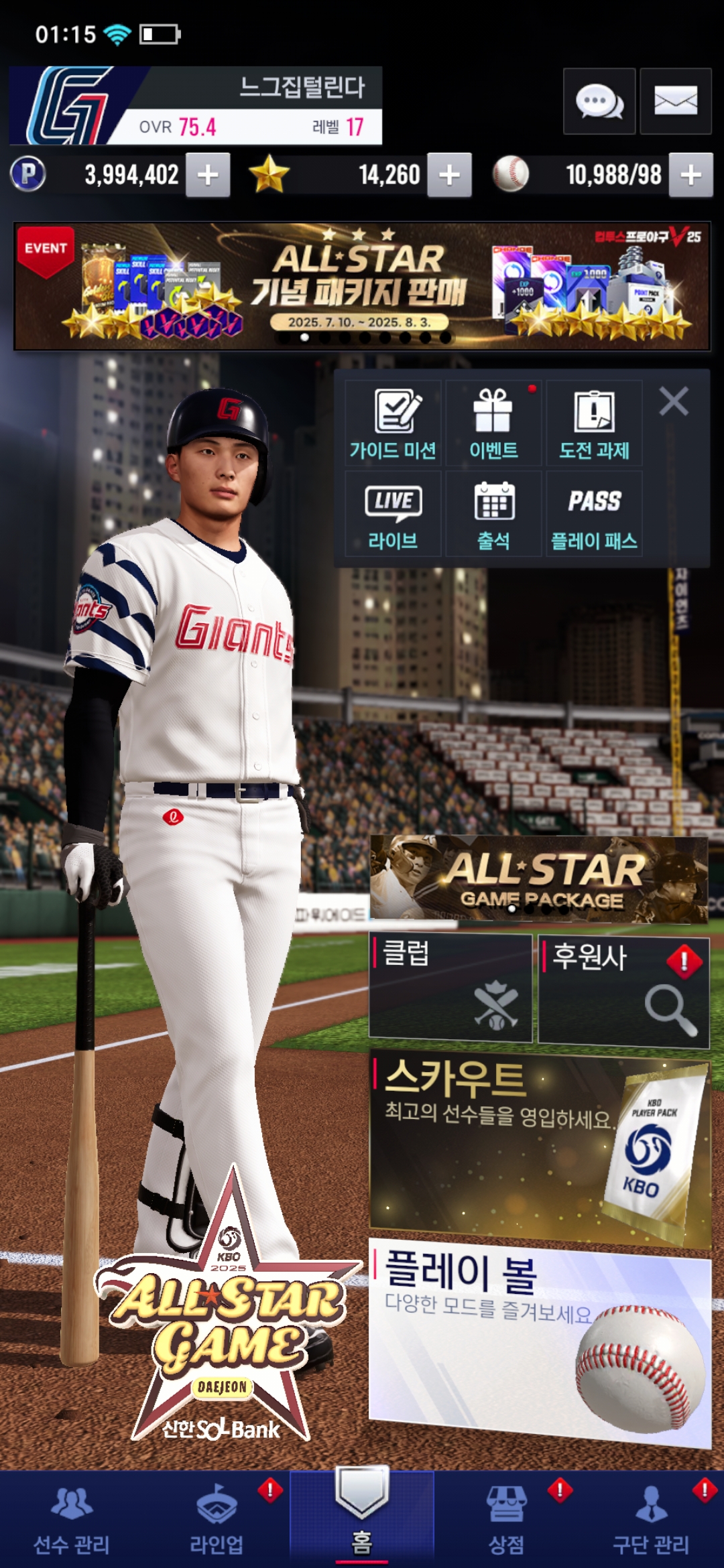Open the ALL-STAR 기념 패키지 판매 event banner
This screenshot has width=724, height=1568.
[x=362, y=287]
